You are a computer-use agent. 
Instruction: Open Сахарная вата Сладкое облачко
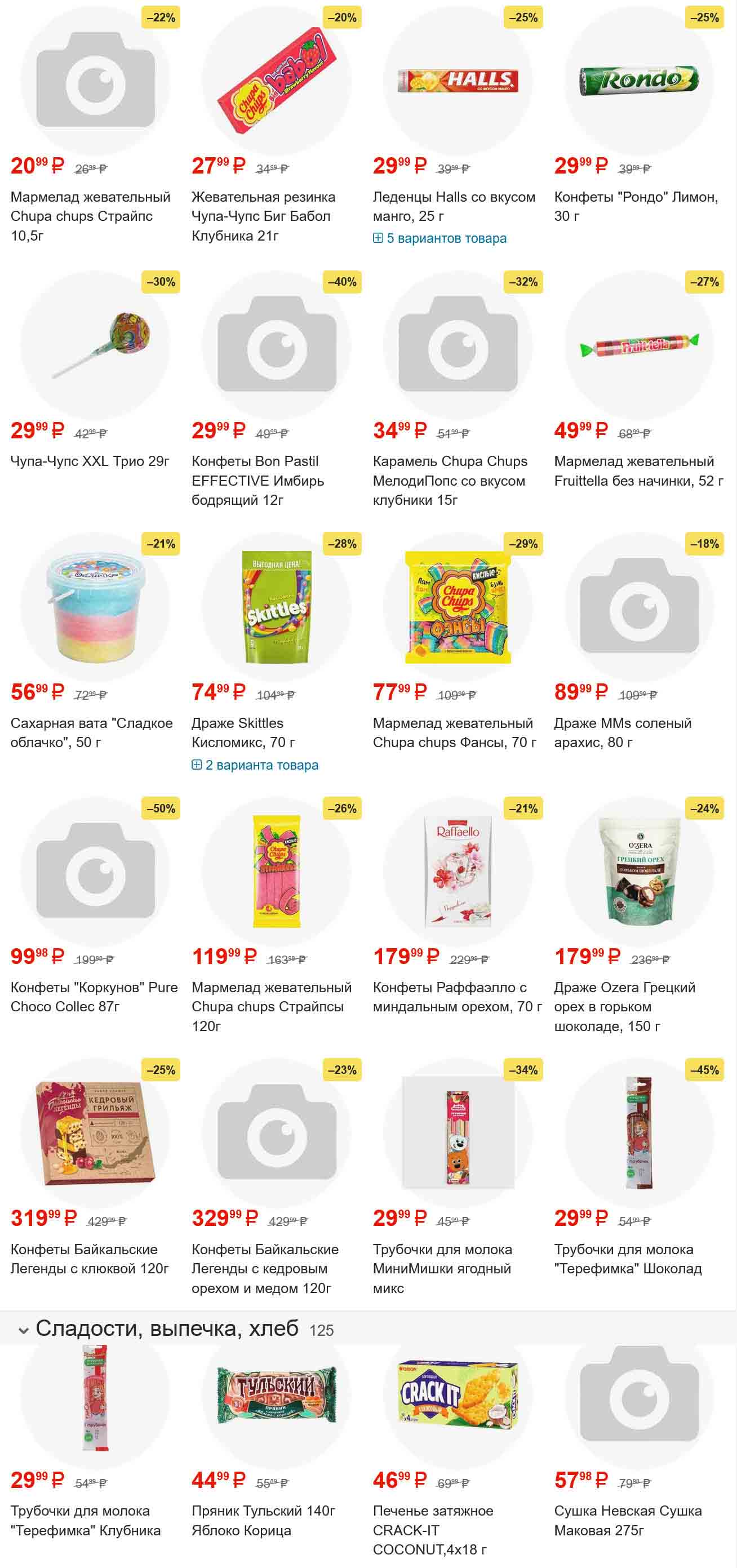tap(91, 732)
